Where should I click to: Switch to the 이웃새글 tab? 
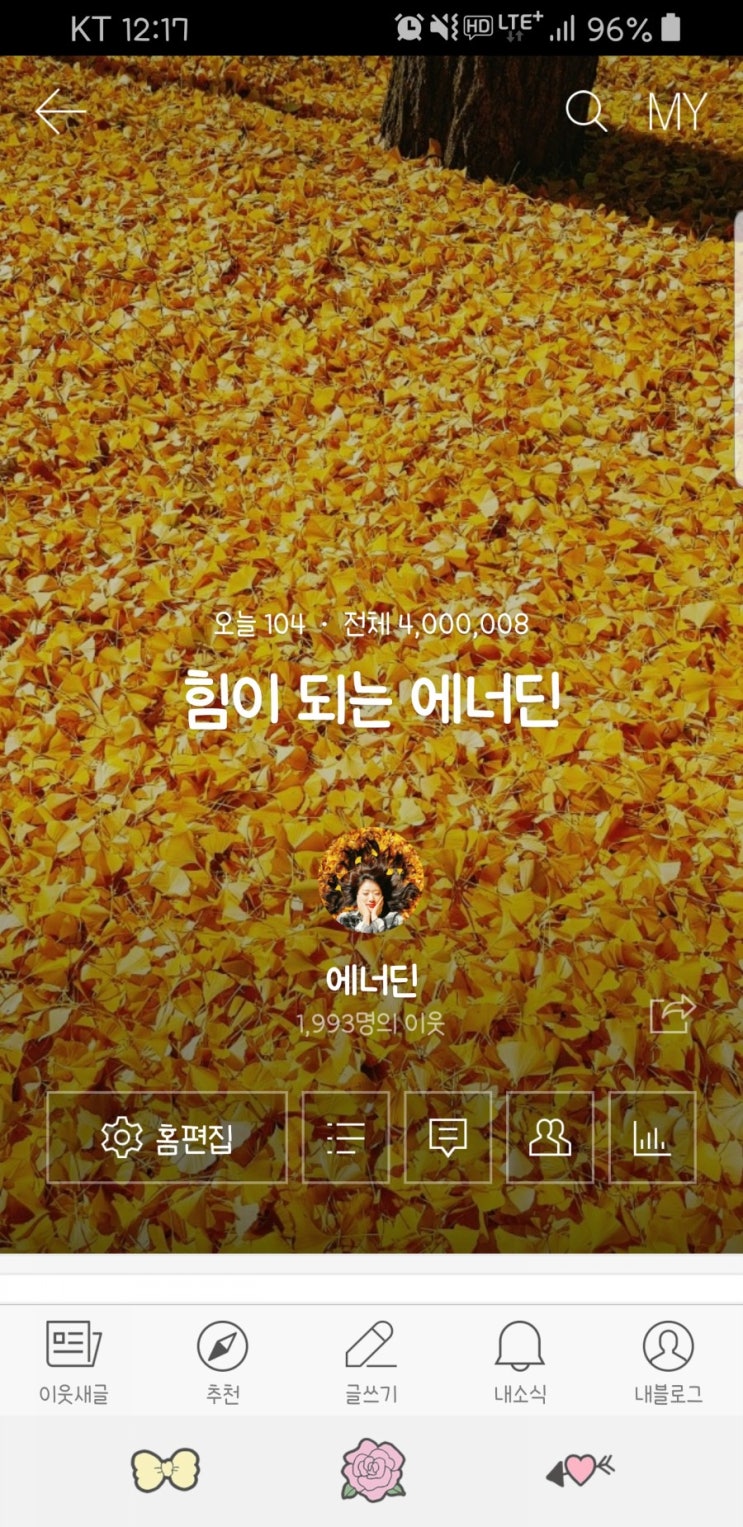pos(74,1362)
